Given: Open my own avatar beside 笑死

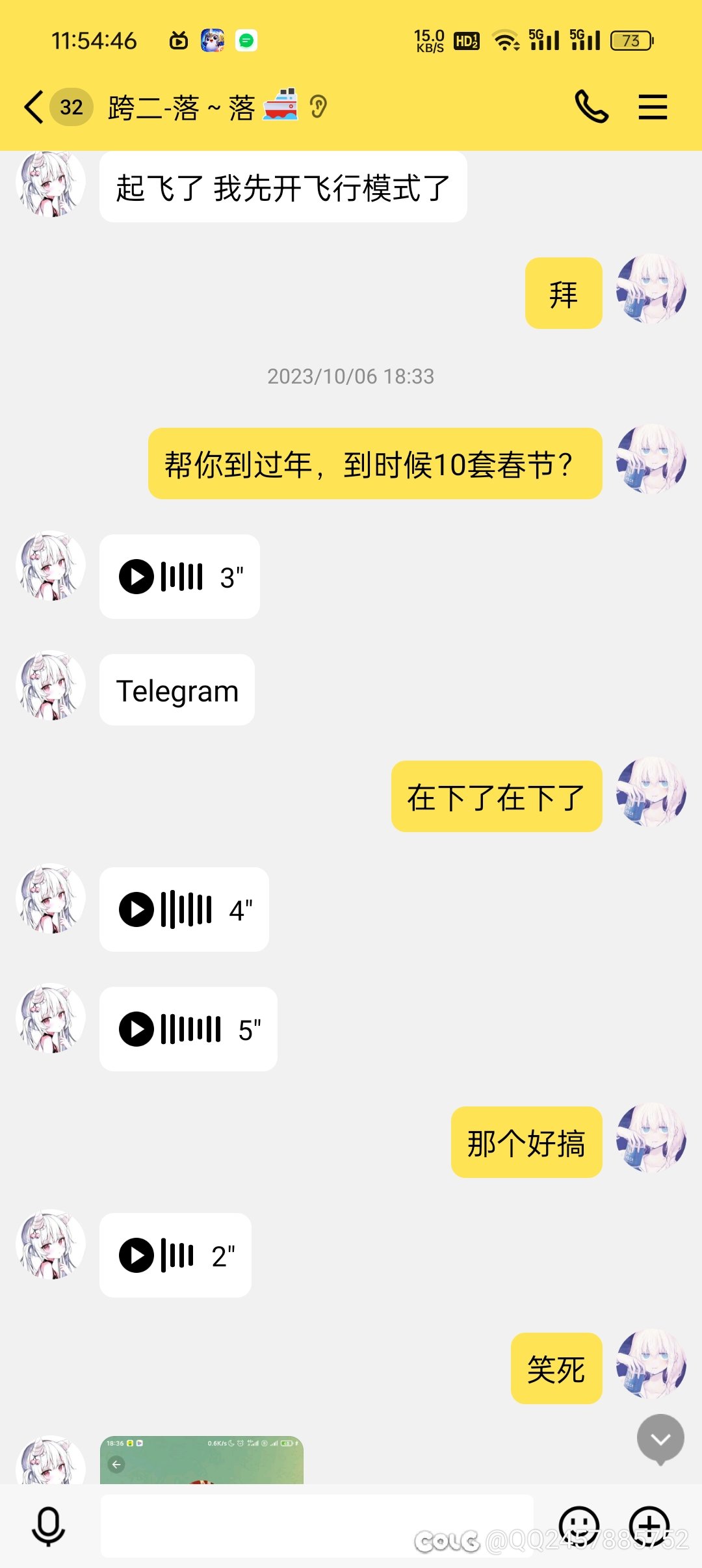Looking at the screenshot, I should pos(651,1364).
